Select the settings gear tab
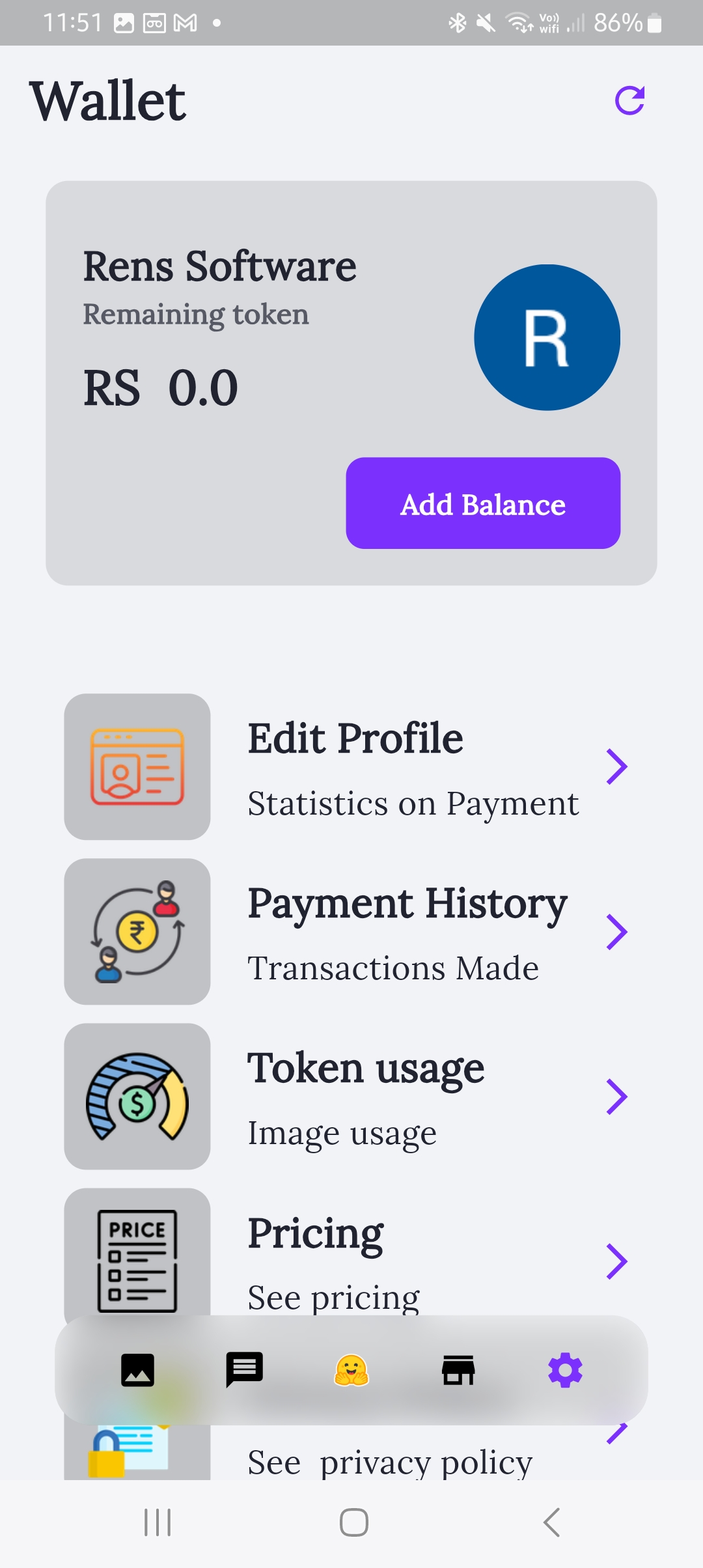Image resolution: width=703 pixels, height=1568 pixels. click(x=565, y=1370)
